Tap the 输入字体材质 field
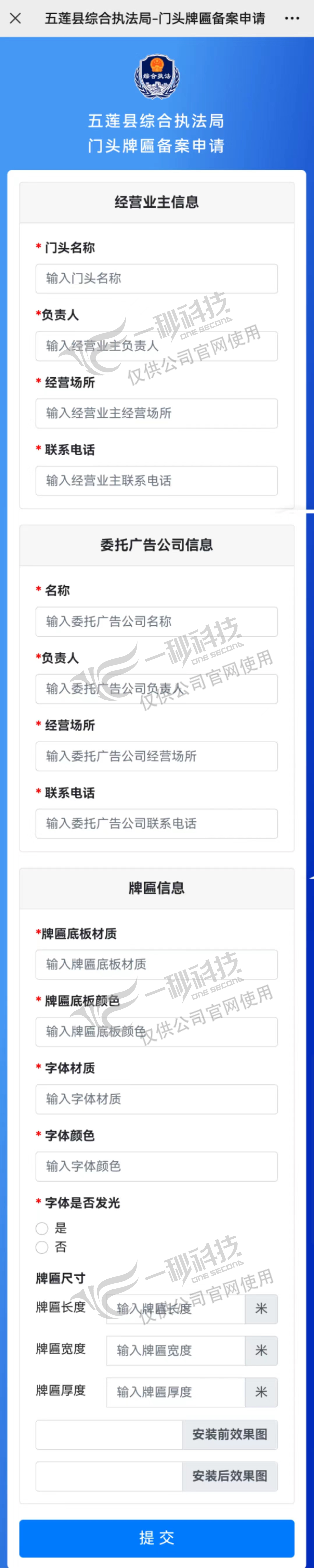Screen dimensions: 314x1568 coord(156,1099)
